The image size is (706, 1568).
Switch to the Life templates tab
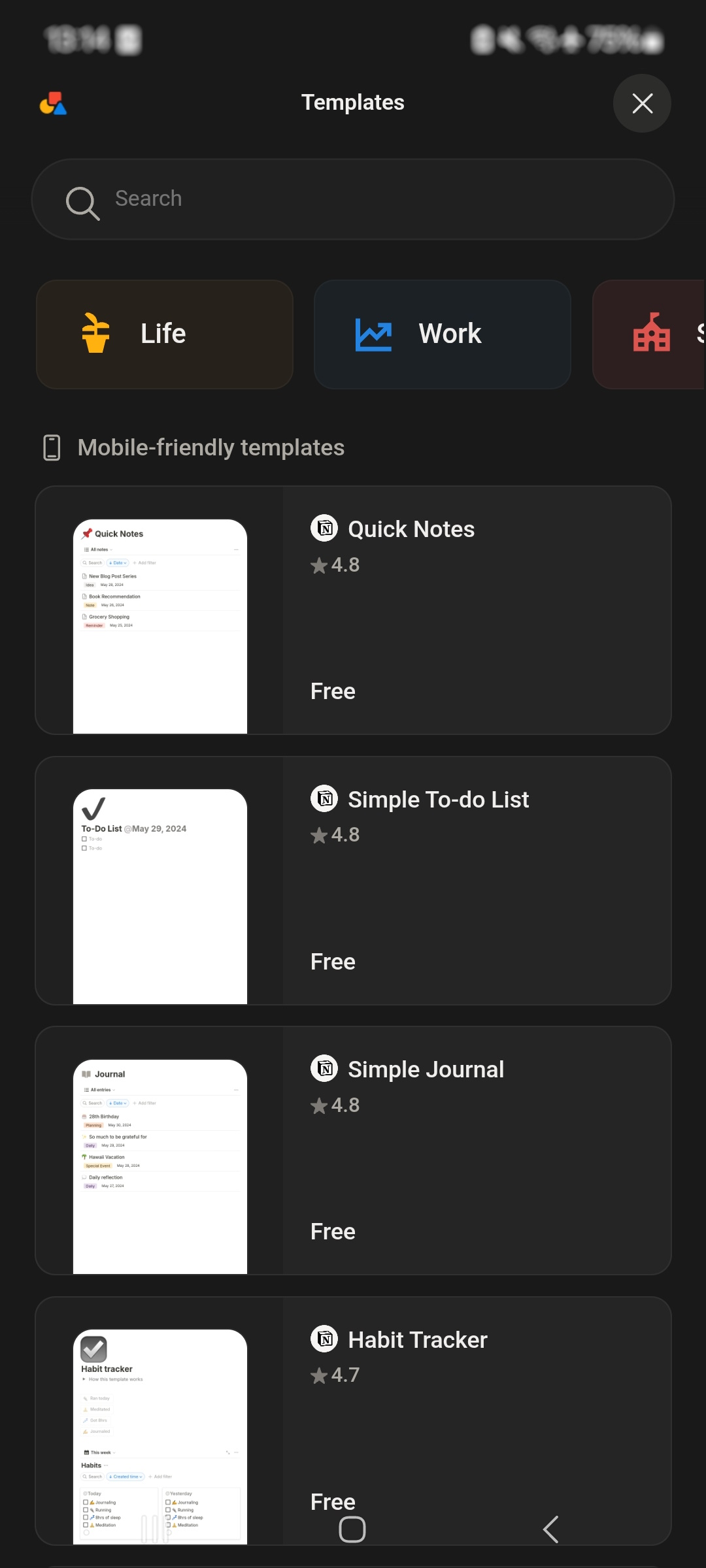(164, 334)
